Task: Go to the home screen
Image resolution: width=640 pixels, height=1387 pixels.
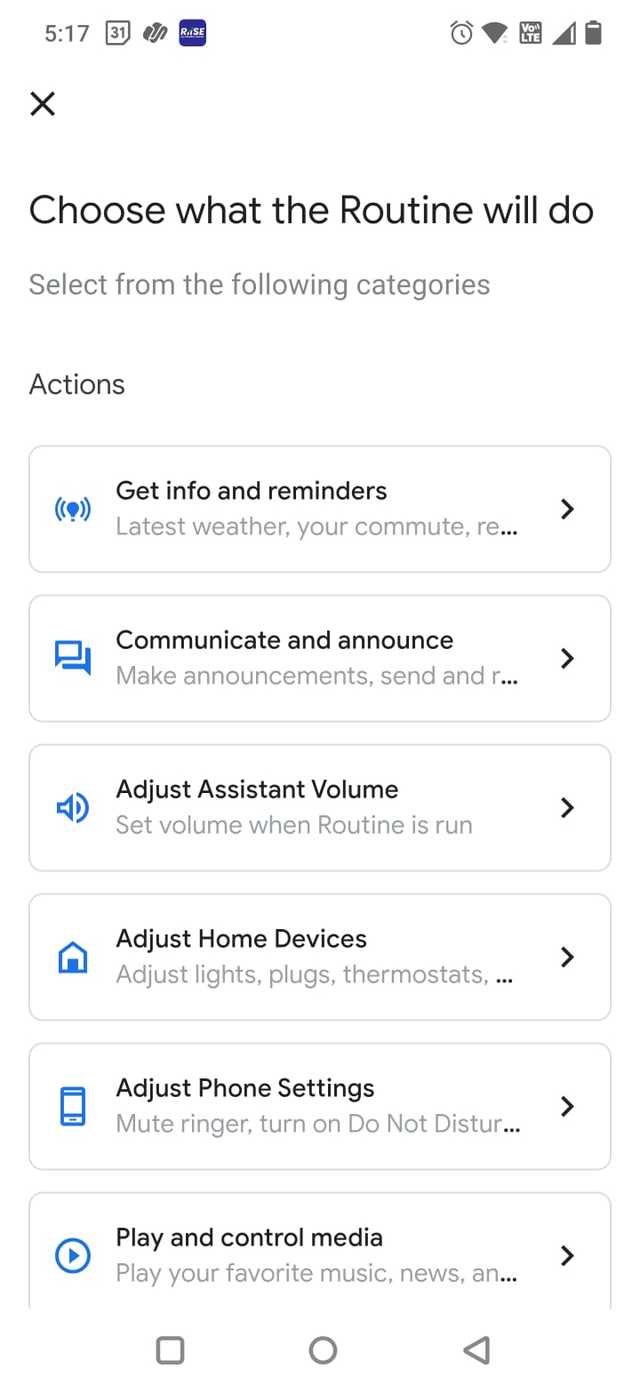Action: pos(322,1351)
